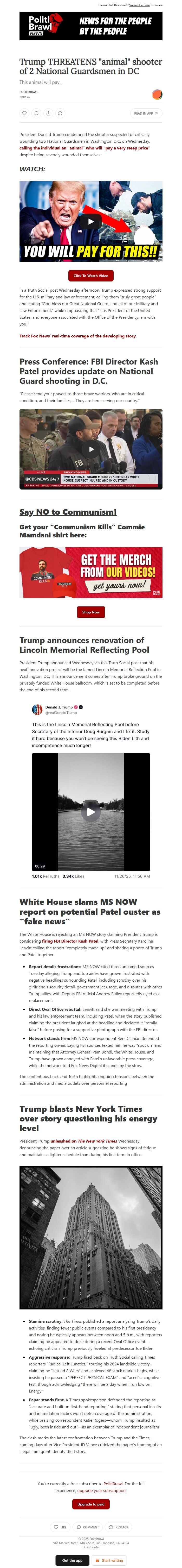Share the article with the share icon
Image resolution: width=182 pixels, height=1568 pixels.
tap(48, 113)
